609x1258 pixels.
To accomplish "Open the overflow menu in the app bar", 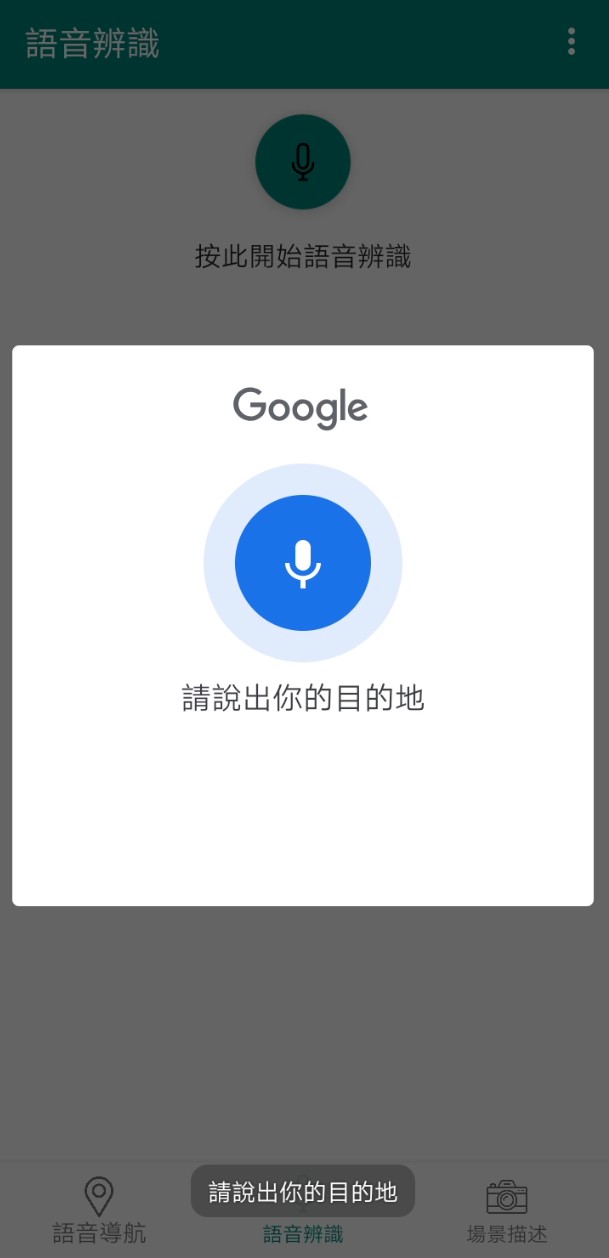I will tap(571, 42).
